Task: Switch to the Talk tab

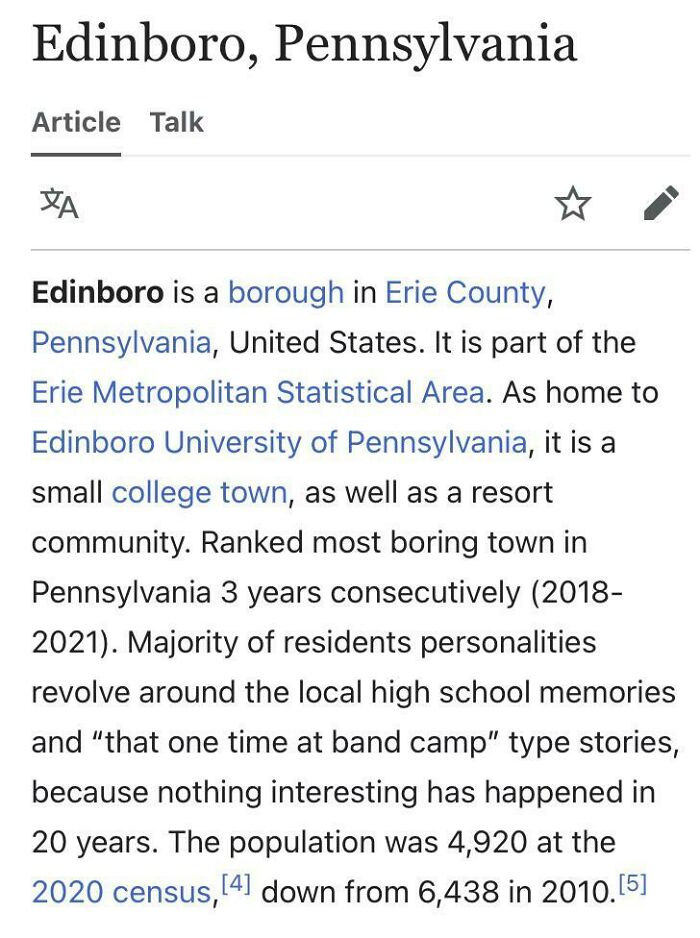Action: [x=176, y=123]
